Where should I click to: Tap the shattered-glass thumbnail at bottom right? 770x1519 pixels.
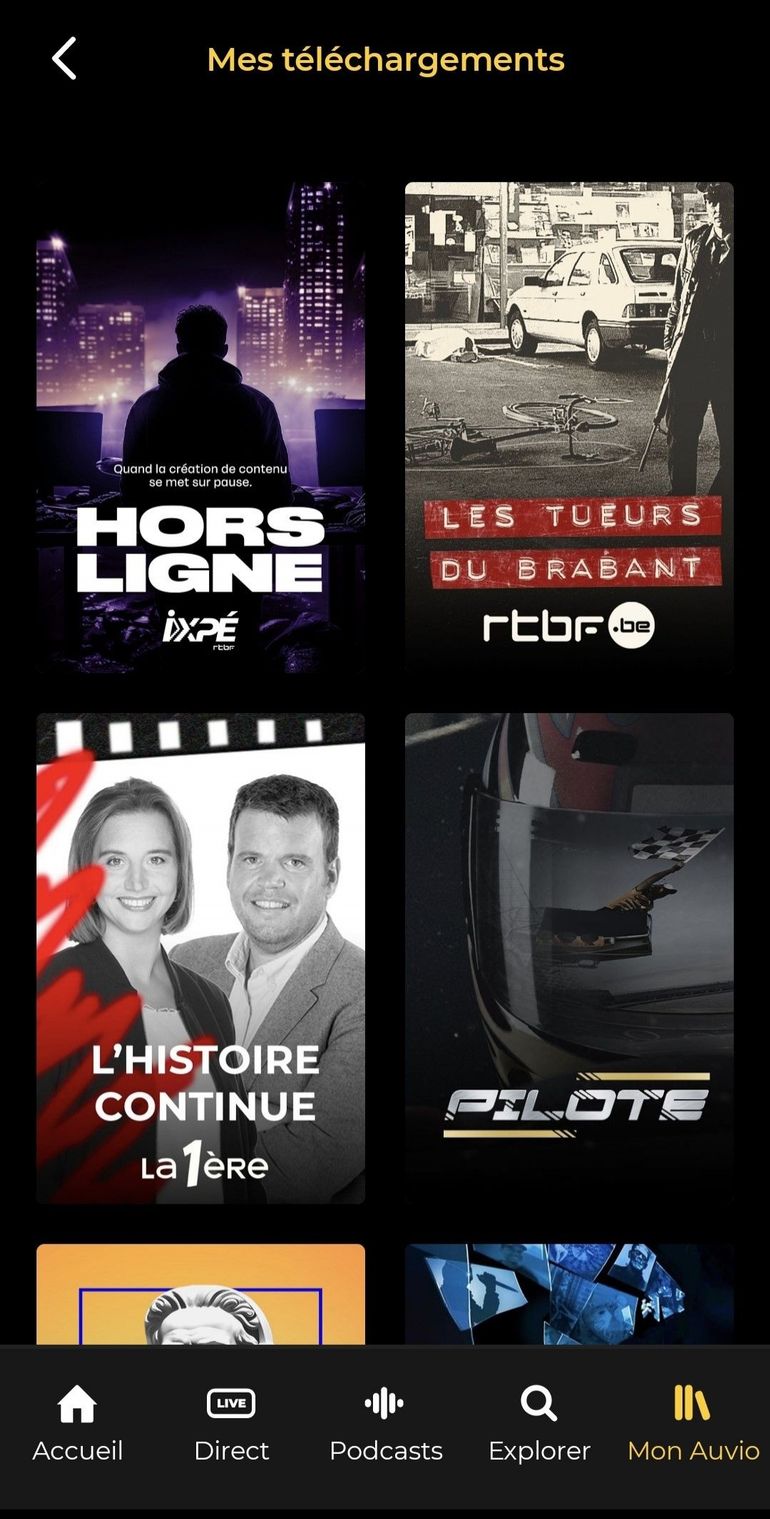pyautogui.click(x=568, y=1295)
